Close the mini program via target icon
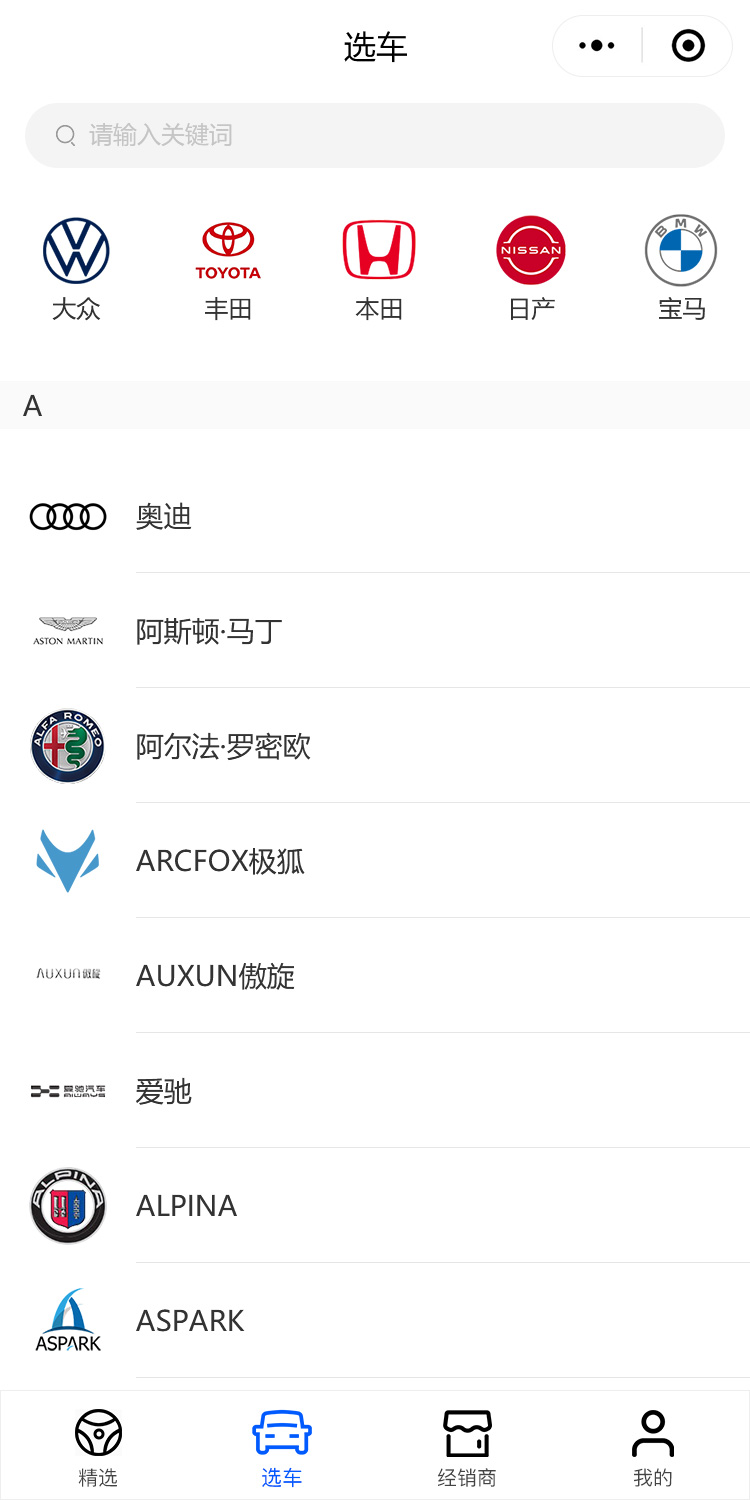Screen dimensions: 750x1500 tap(688, 46)
